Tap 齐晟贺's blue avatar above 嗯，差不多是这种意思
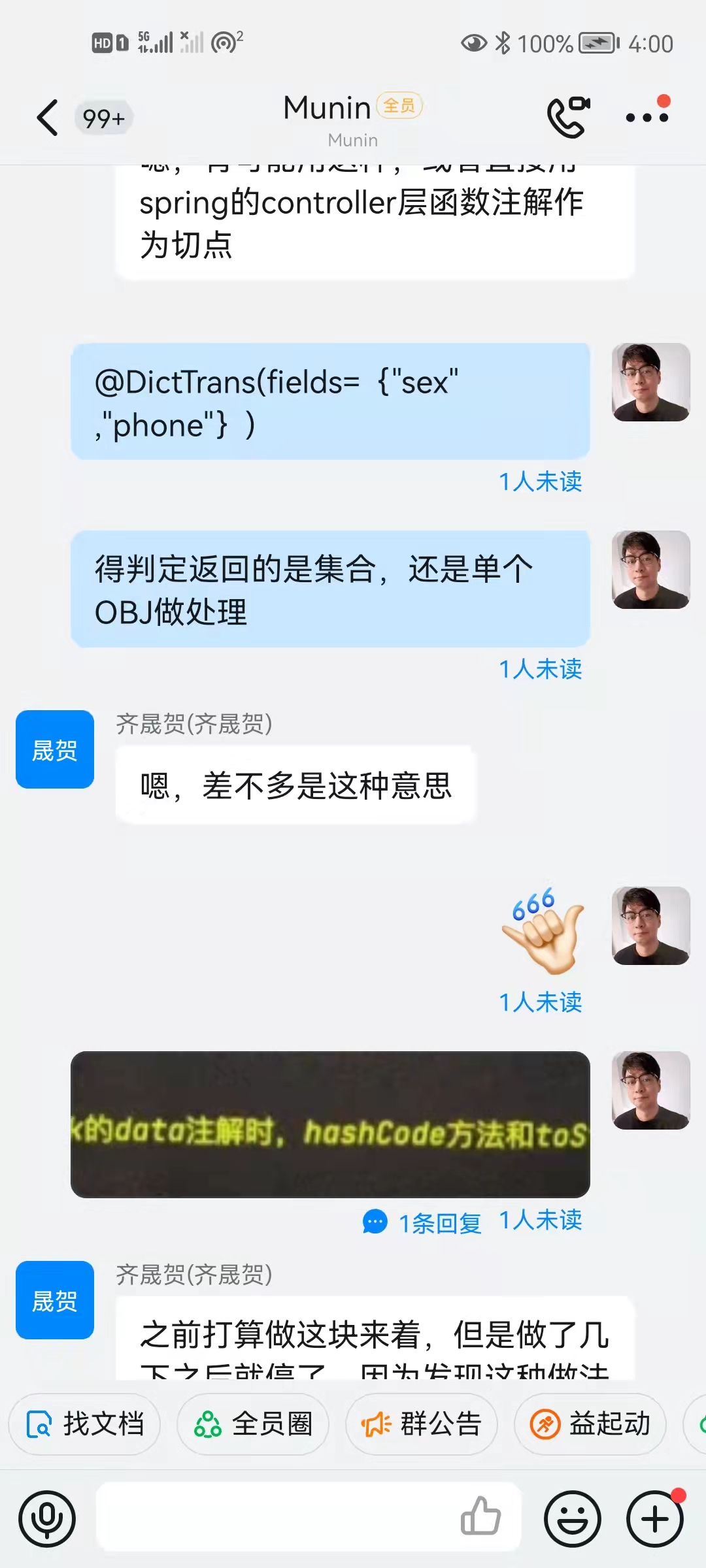 55,749
